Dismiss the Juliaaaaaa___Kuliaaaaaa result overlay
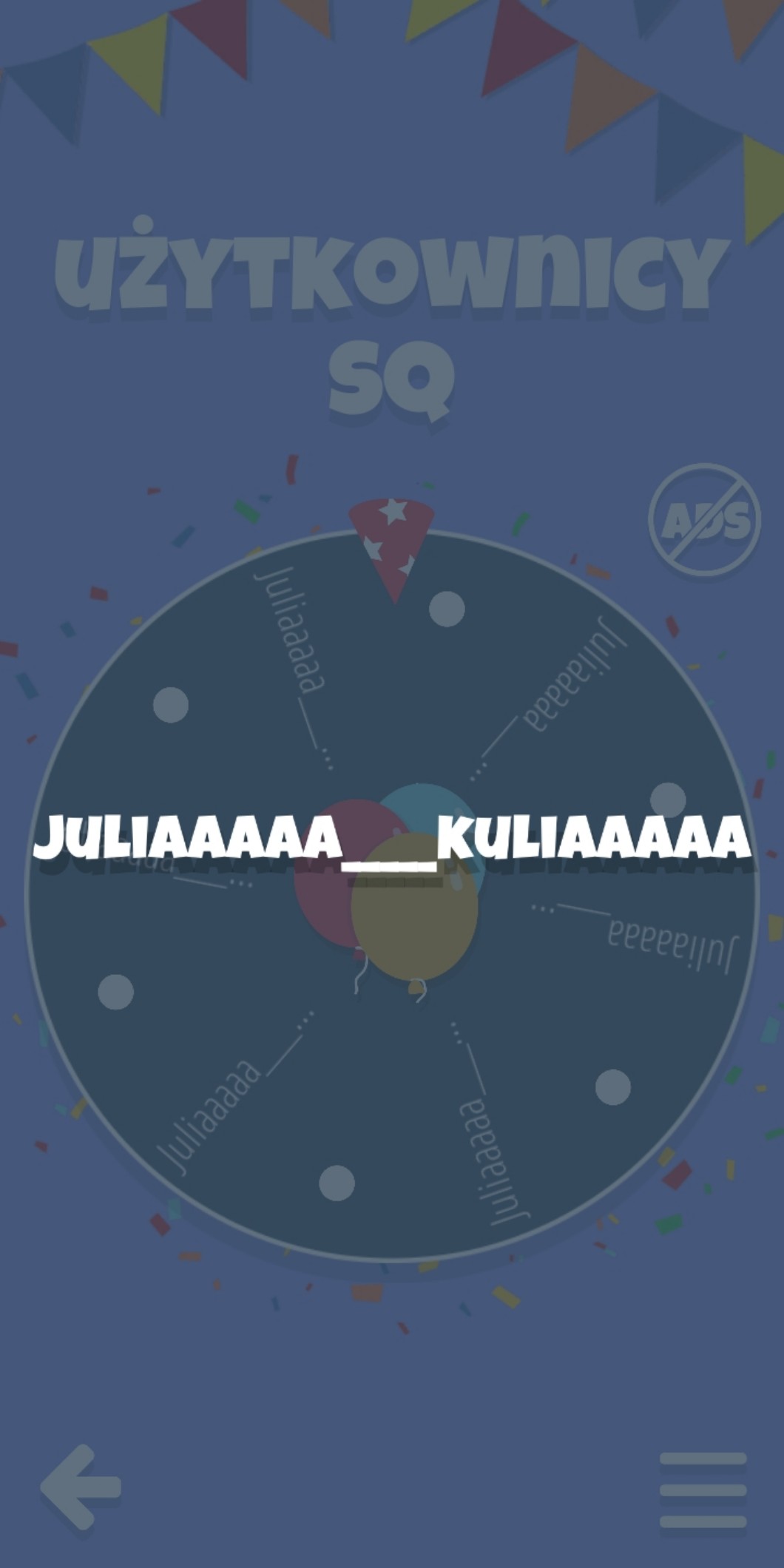Screen dimensions: 784x1568 pyautogui.click(x=392, y=838)
